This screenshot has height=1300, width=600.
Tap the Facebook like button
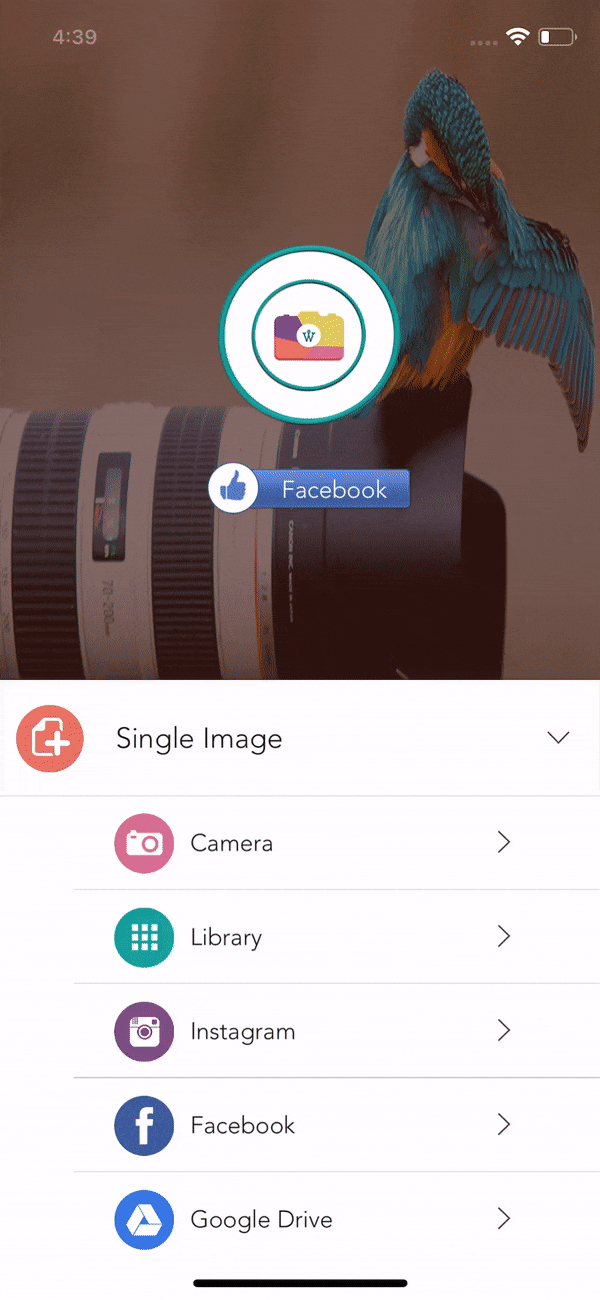(310, 489)
